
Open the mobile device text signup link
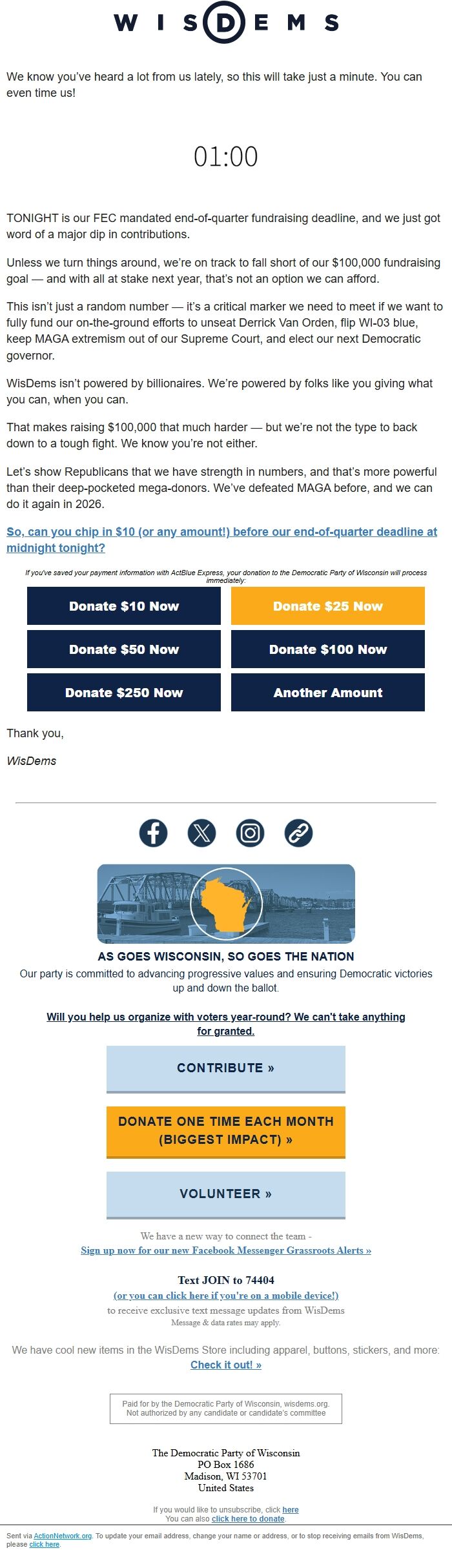point(226,1296)
